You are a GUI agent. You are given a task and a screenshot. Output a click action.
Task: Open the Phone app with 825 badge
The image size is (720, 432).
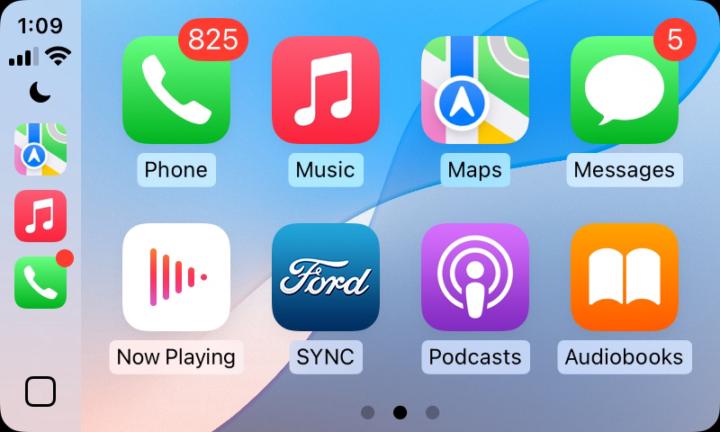[176, 90]
